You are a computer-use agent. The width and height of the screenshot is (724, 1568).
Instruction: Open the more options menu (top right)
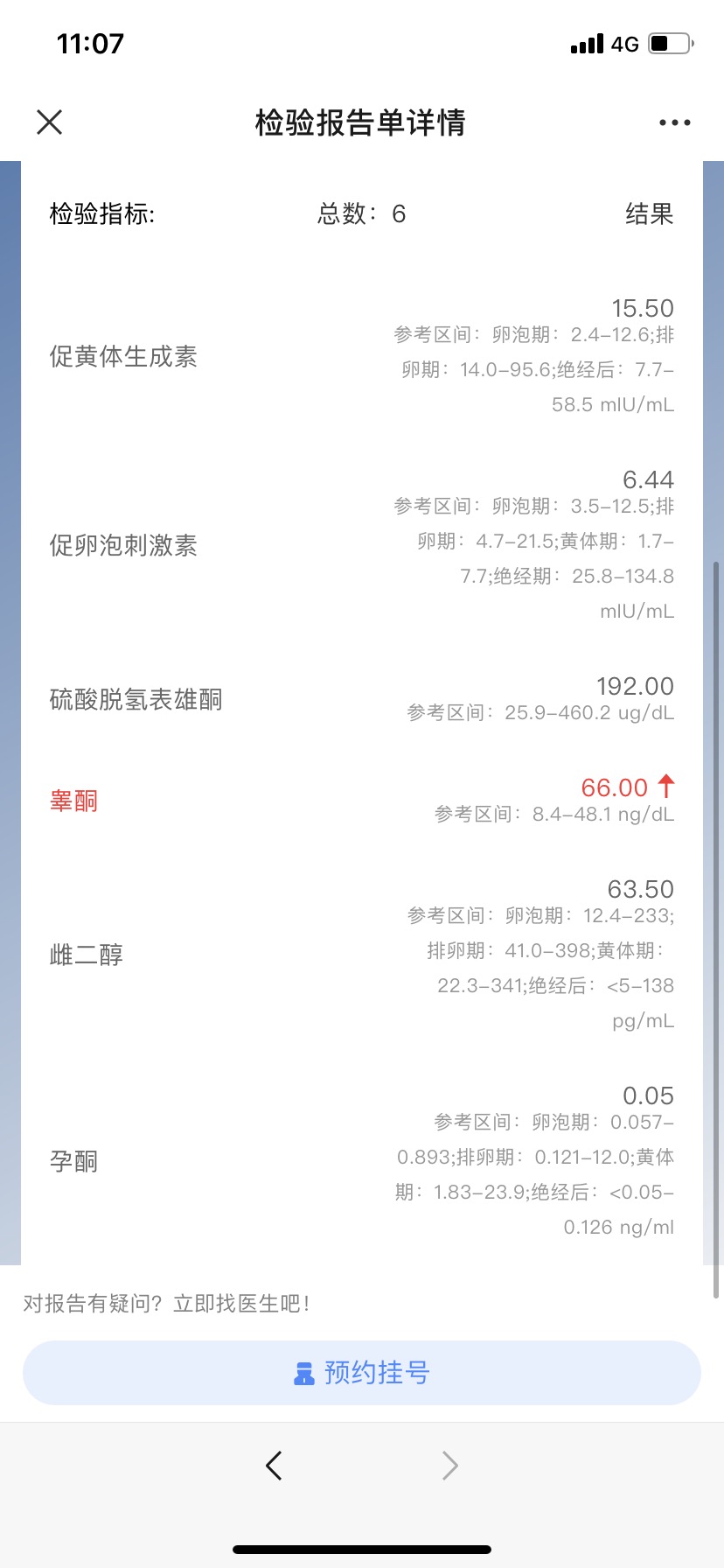[x=673, y=122]
